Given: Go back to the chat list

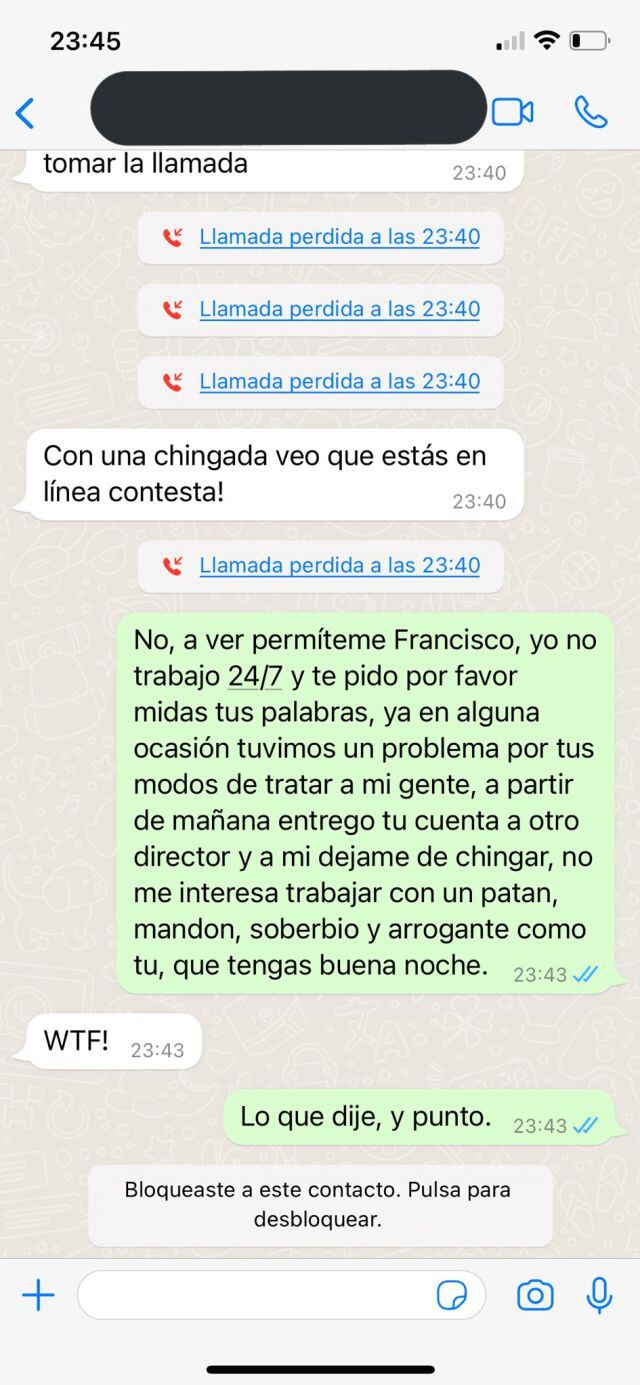Looking at the screenshot, I should [26, 113].
